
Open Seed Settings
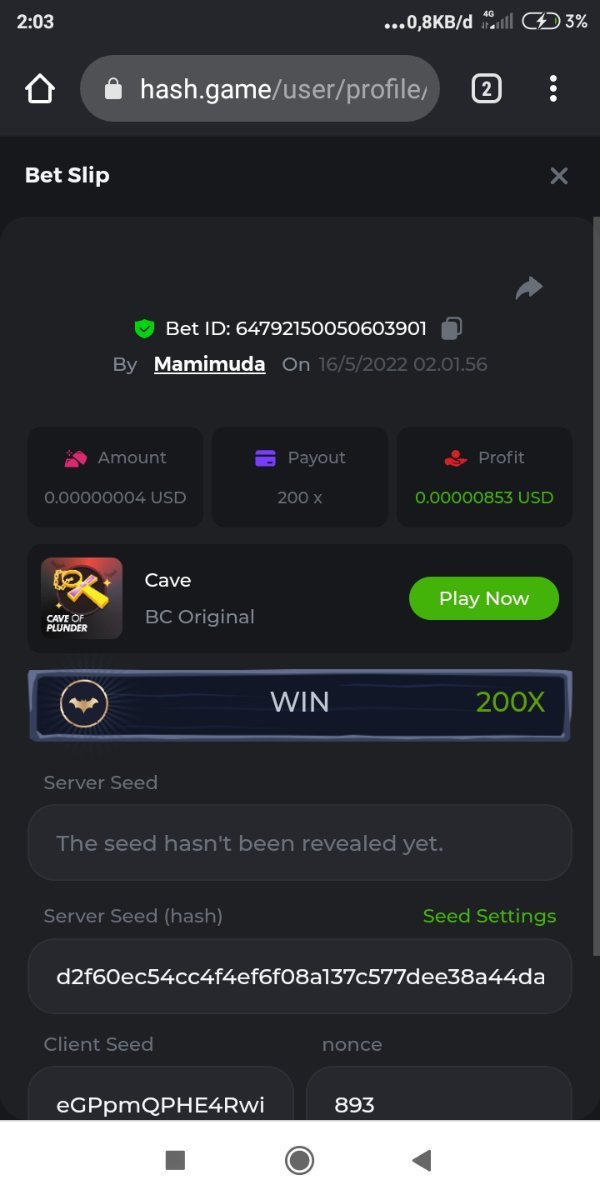pos(489,916)
